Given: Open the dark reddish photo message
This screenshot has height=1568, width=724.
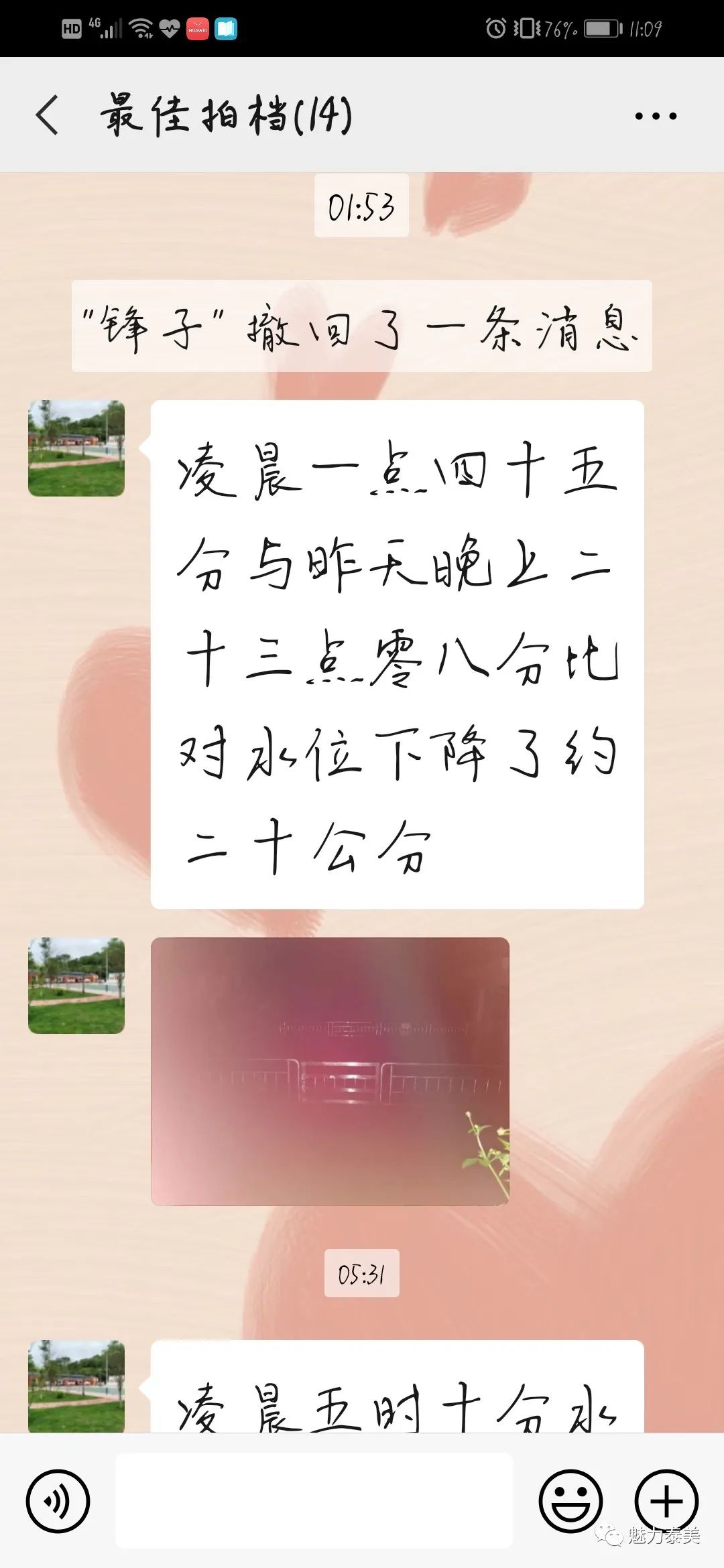Looking at the screenshot, I should pos(330,1071).
